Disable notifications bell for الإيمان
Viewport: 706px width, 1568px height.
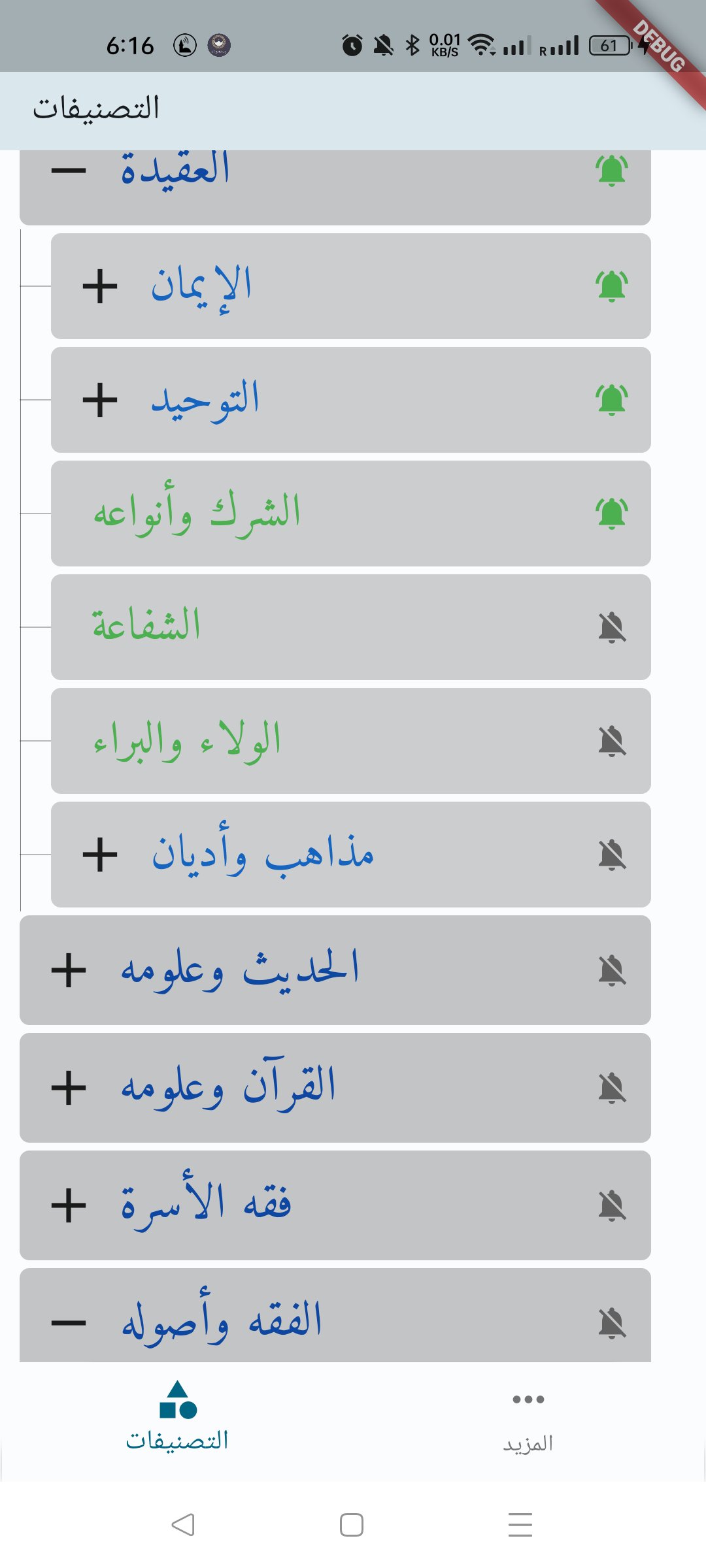[612, 286]
